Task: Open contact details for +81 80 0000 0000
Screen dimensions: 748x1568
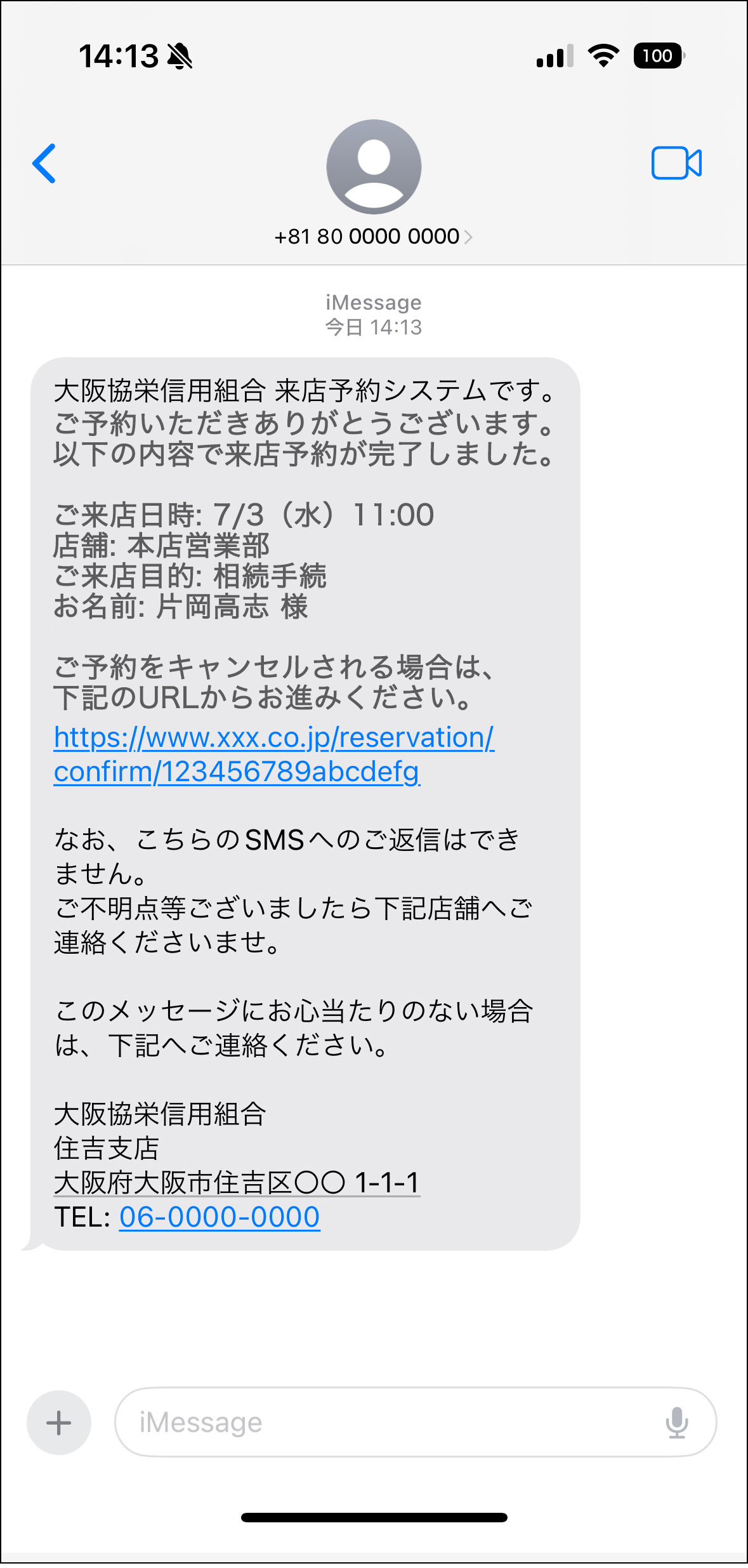Action: 373,237
